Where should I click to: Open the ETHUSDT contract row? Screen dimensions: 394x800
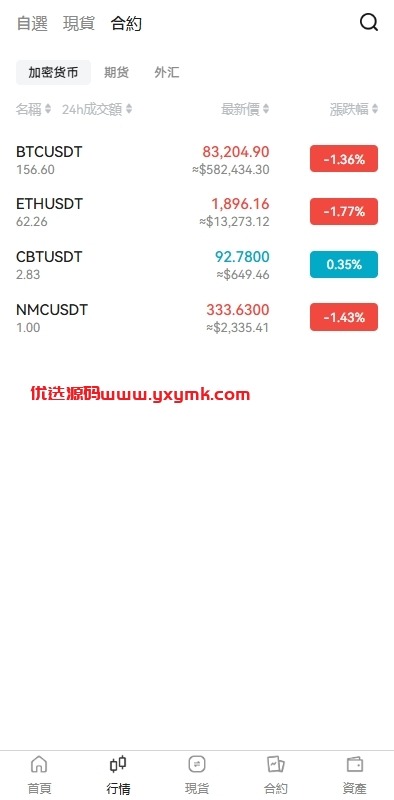197,212
